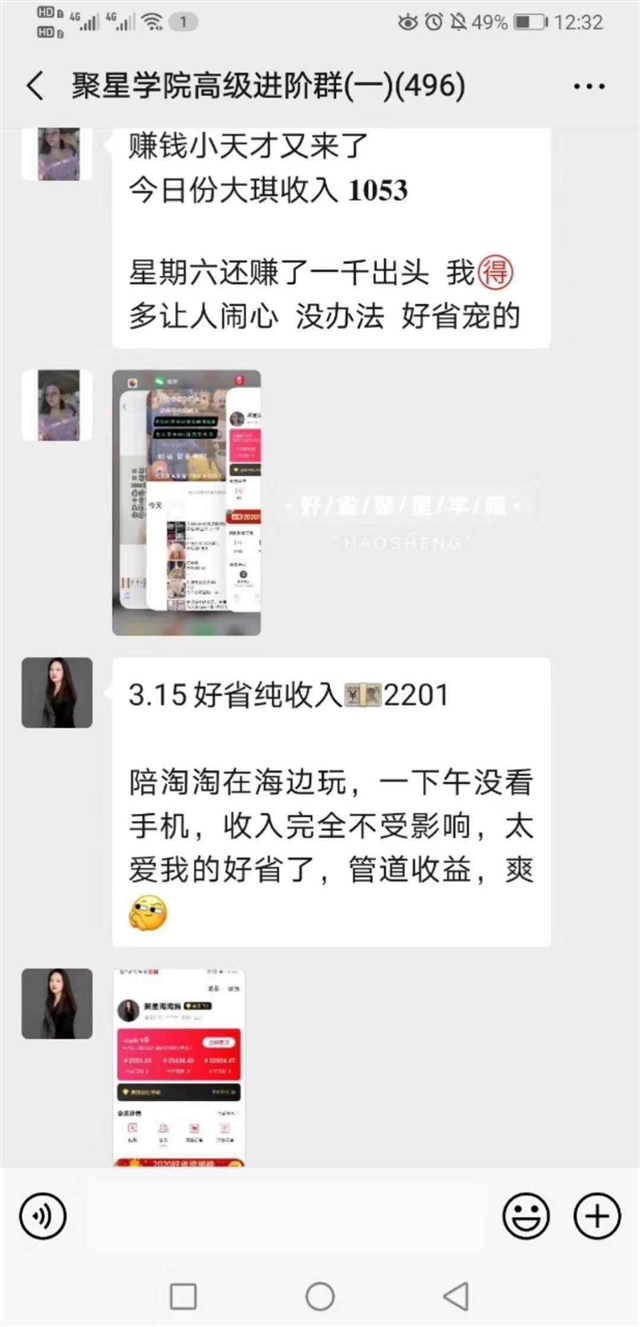Image resolution: width=640 pixels, height=1327 pixels.
Task: Go back from the 聚星学院高级进阶群 chat
Action: (35, 86)
